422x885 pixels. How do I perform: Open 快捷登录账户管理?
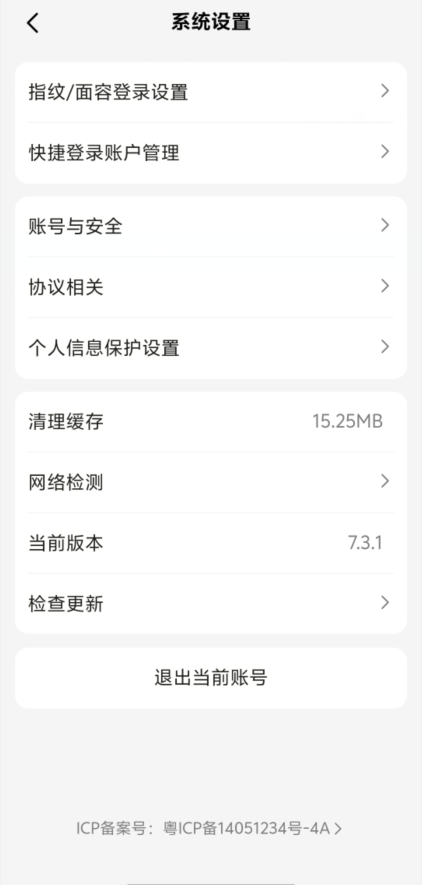[210, 153]
